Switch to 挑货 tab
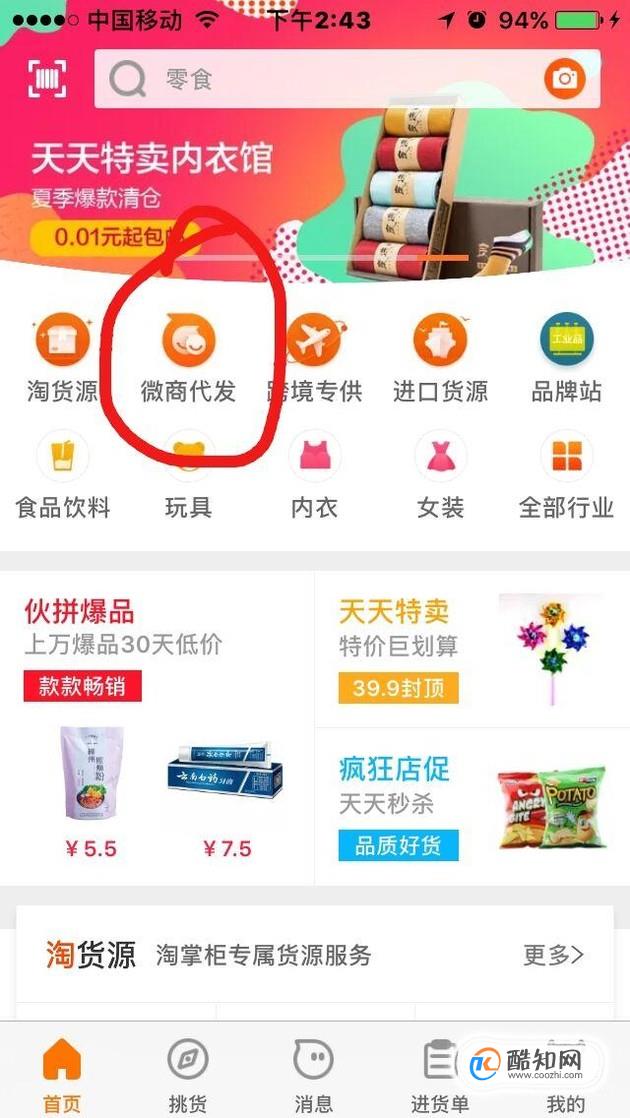 [x=187, y=1075]
